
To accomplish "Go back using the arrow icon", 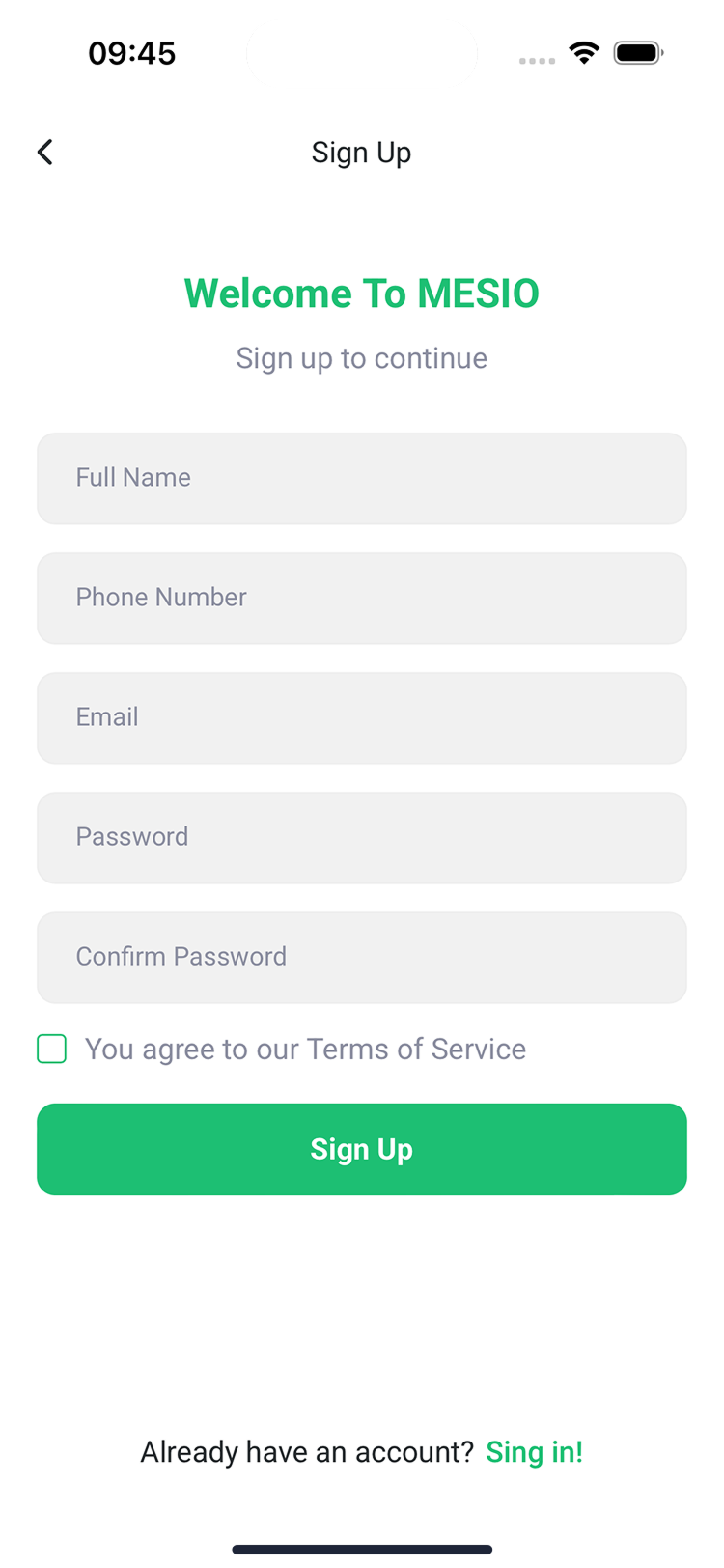I will coord(44,152).
